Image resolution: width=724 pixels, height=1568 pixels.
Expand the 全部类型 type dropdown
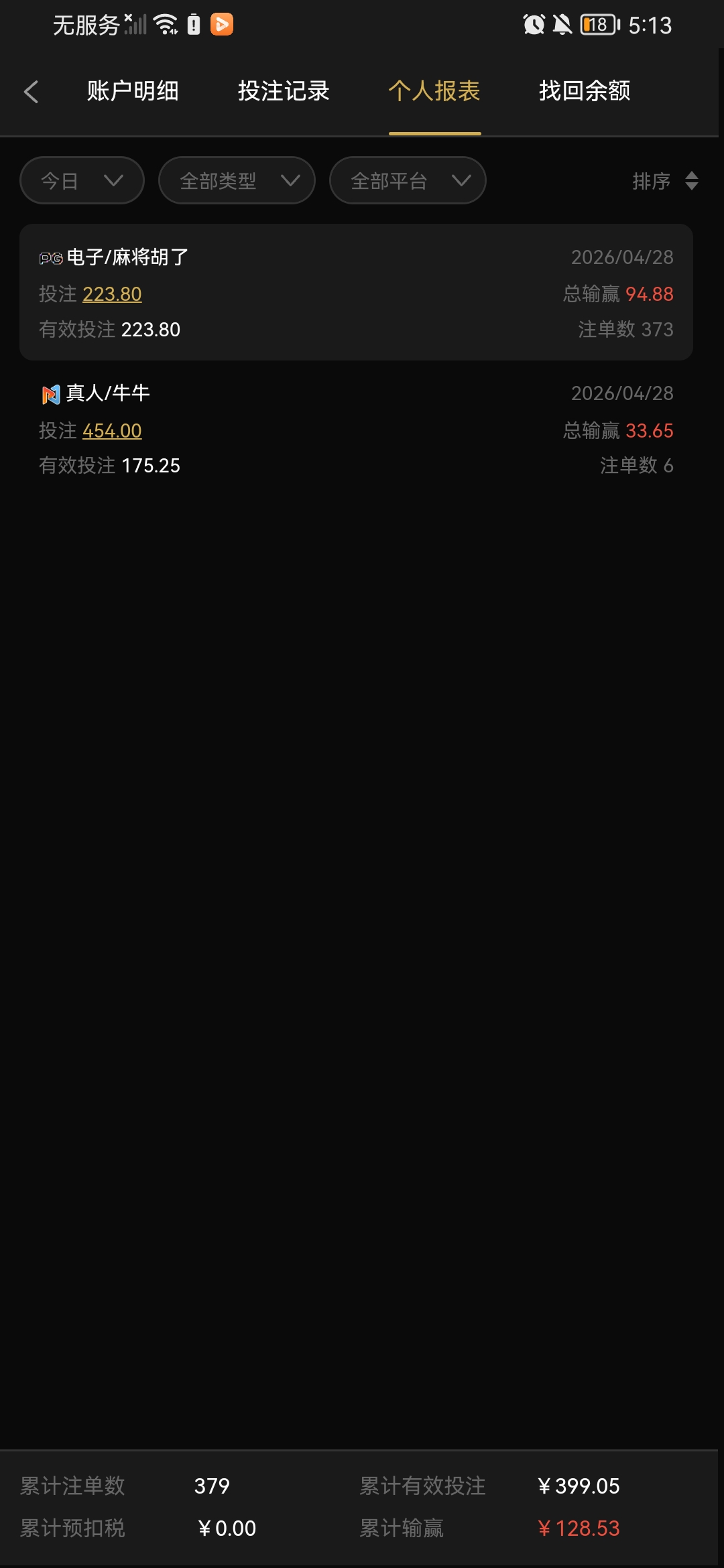(237, 180)
